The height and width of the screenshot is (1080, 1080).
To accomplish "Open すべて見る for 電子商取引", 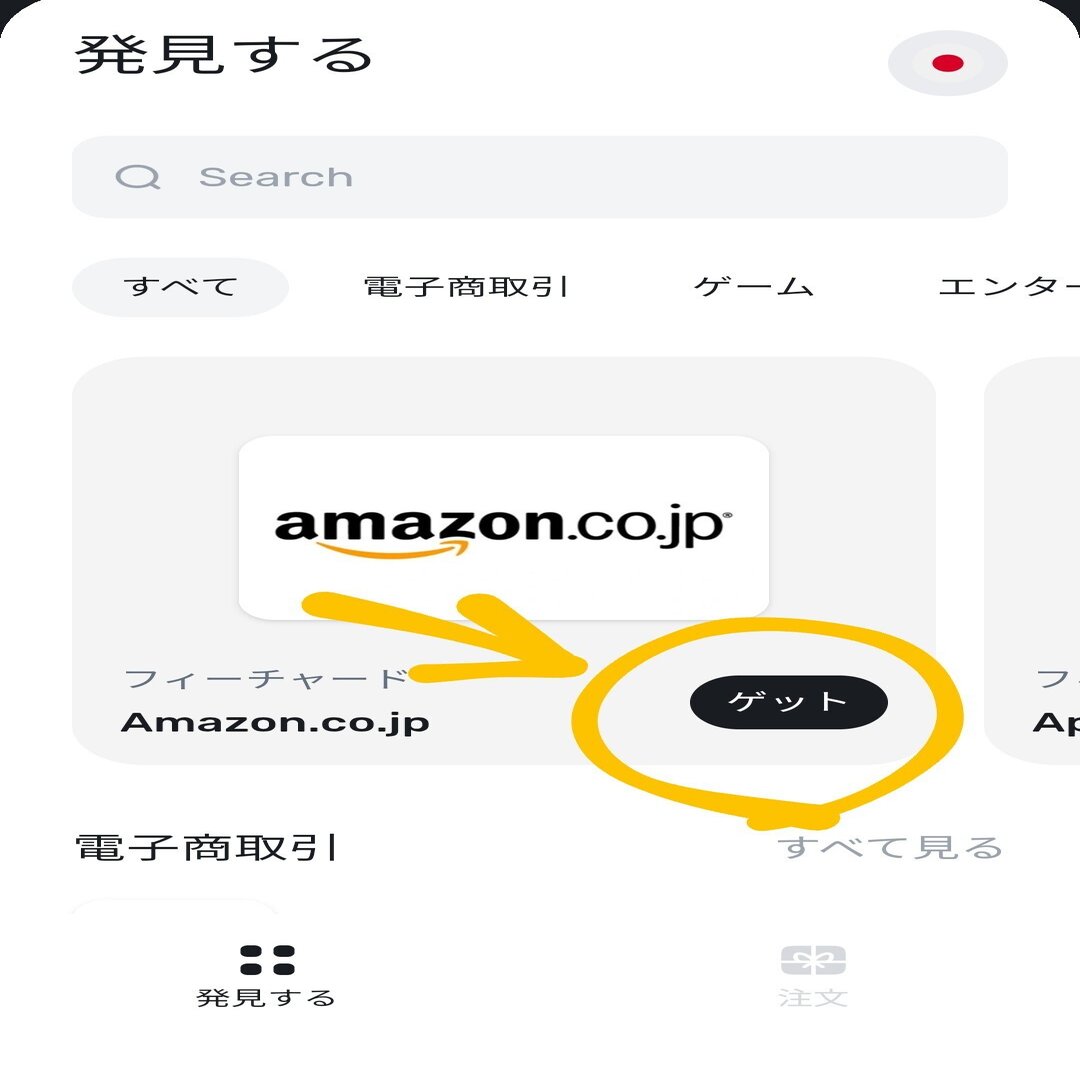I will pyautogui.click(x=889, y=848).
